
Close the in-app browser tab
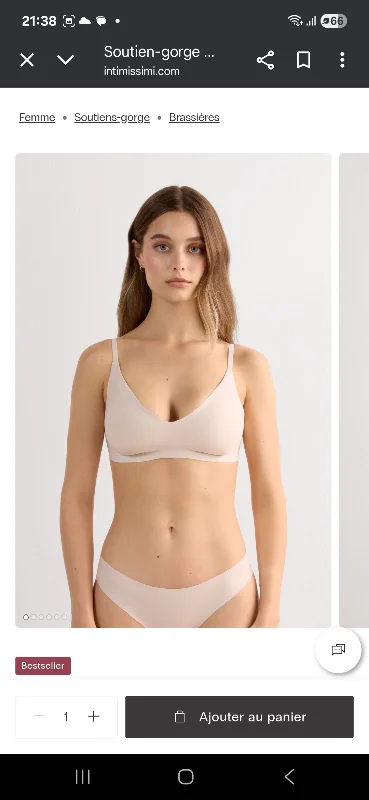click(27, 60)
